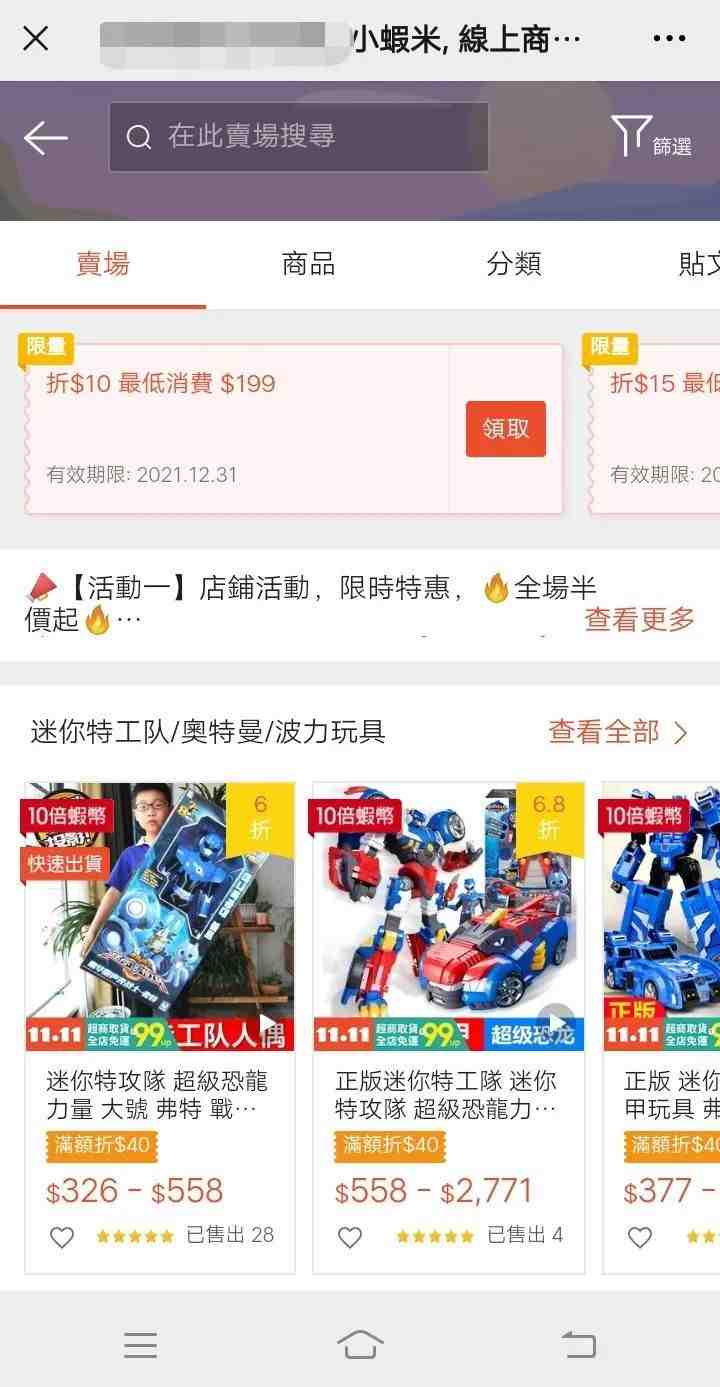The height and width of the screenshot is (1387, 720).
Task: Switch to the 商品 tab
Action: 308,264
